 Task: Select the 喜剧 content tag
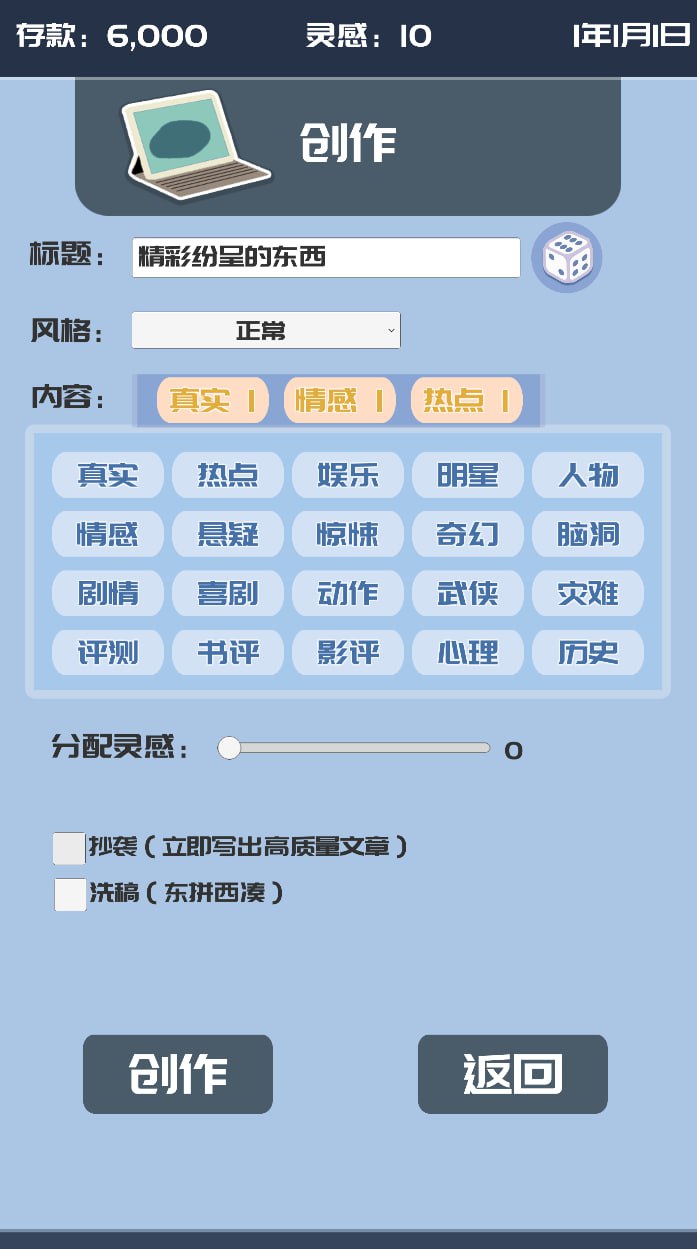228,594
